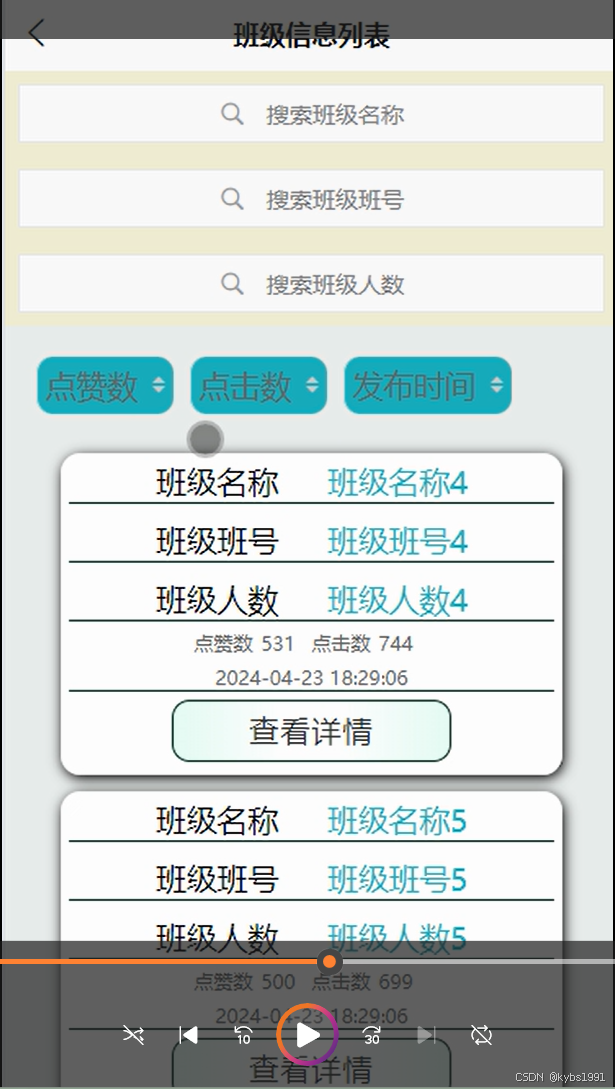Rewind 10 seconds
Image resolution: width=615 pixels, height=1089 pixels.
click(244, 1036)
